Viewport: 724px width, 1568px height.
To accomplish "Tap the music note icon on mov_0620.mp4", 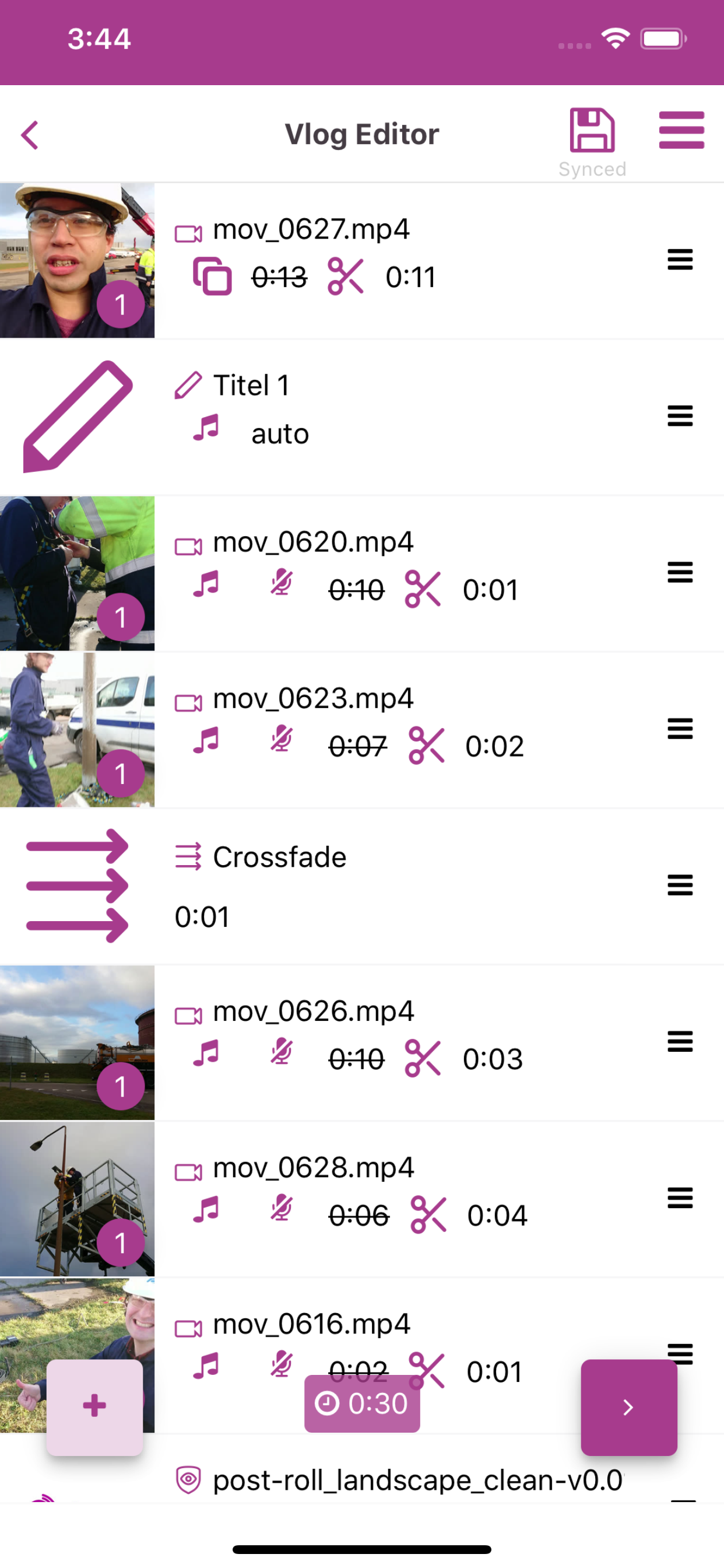I will (x=207, y=586).
